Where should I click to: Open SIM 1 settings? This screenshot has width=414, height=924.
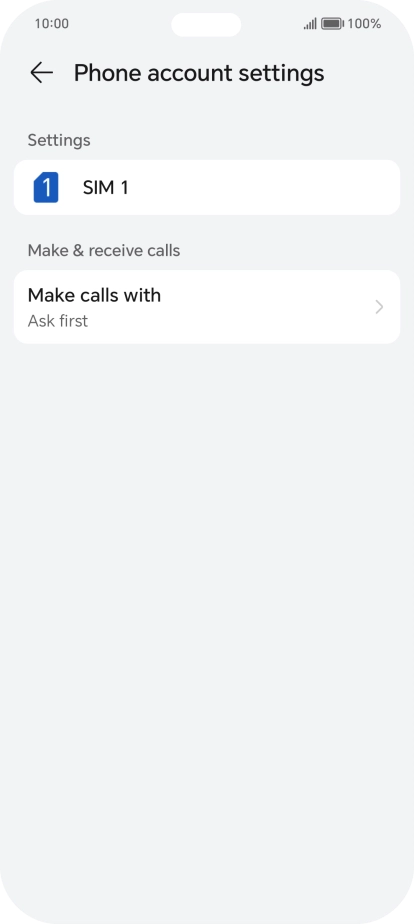click(207, 187)
